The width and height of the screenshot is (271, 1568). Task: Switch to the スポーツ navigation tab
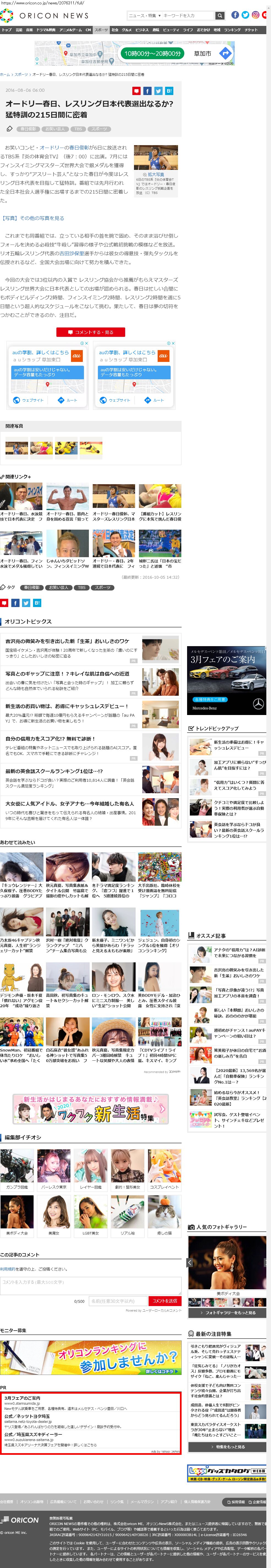click(101, 29)
